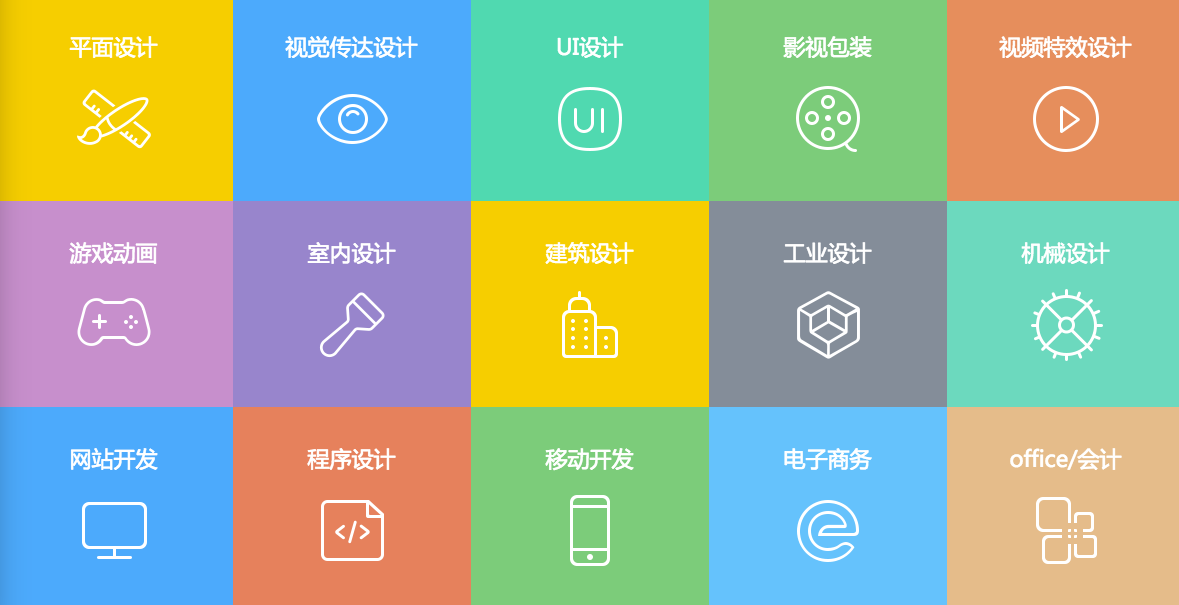Open the 平面设计 category tile
This screenshot has height=605, width=1179.
pos(114,100)
